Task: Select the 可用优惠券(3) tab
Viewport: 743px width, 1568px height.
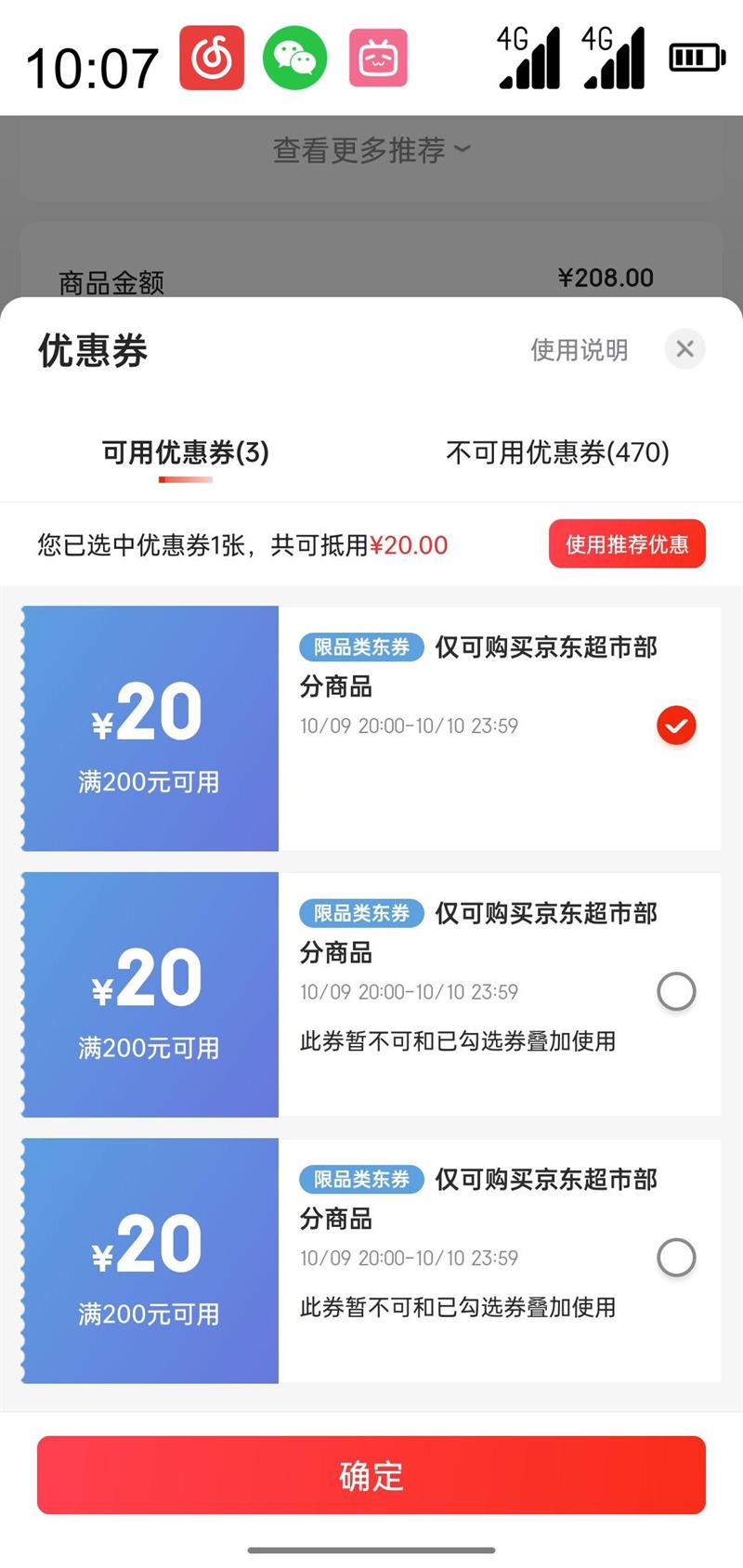Action: coord(185,452)
